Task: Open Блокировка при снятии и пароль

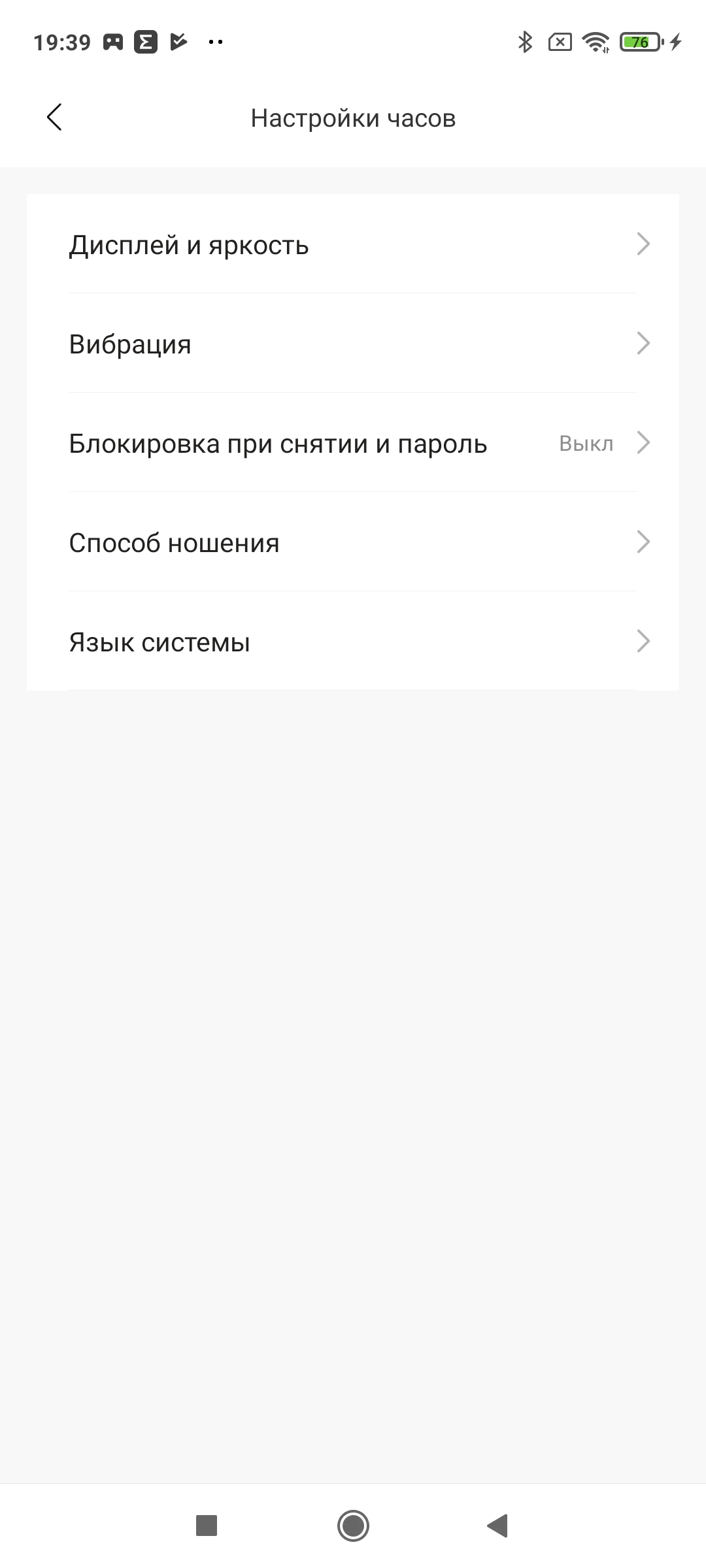Action: pyautogui.click(x=353, y=444)
